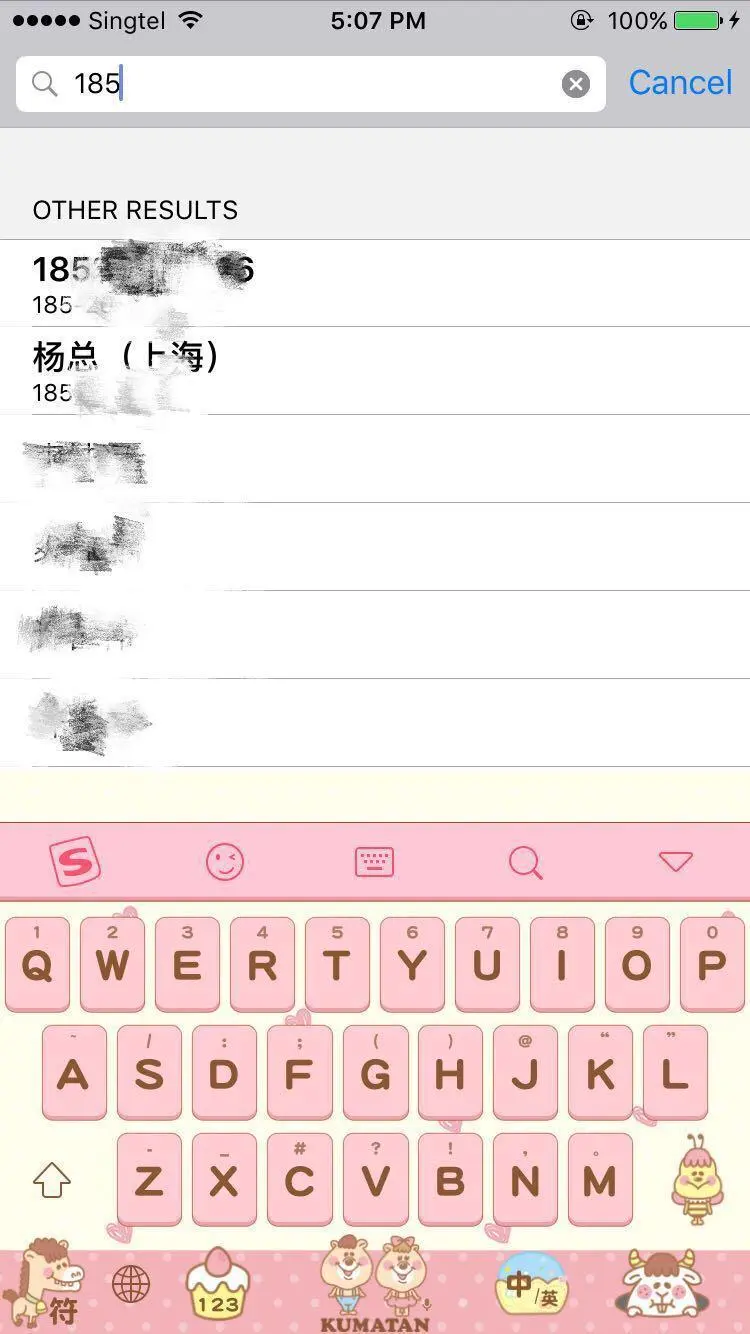Hide the keyboard with the down arrow
The image size is (750, 1334).
point(676,861)
